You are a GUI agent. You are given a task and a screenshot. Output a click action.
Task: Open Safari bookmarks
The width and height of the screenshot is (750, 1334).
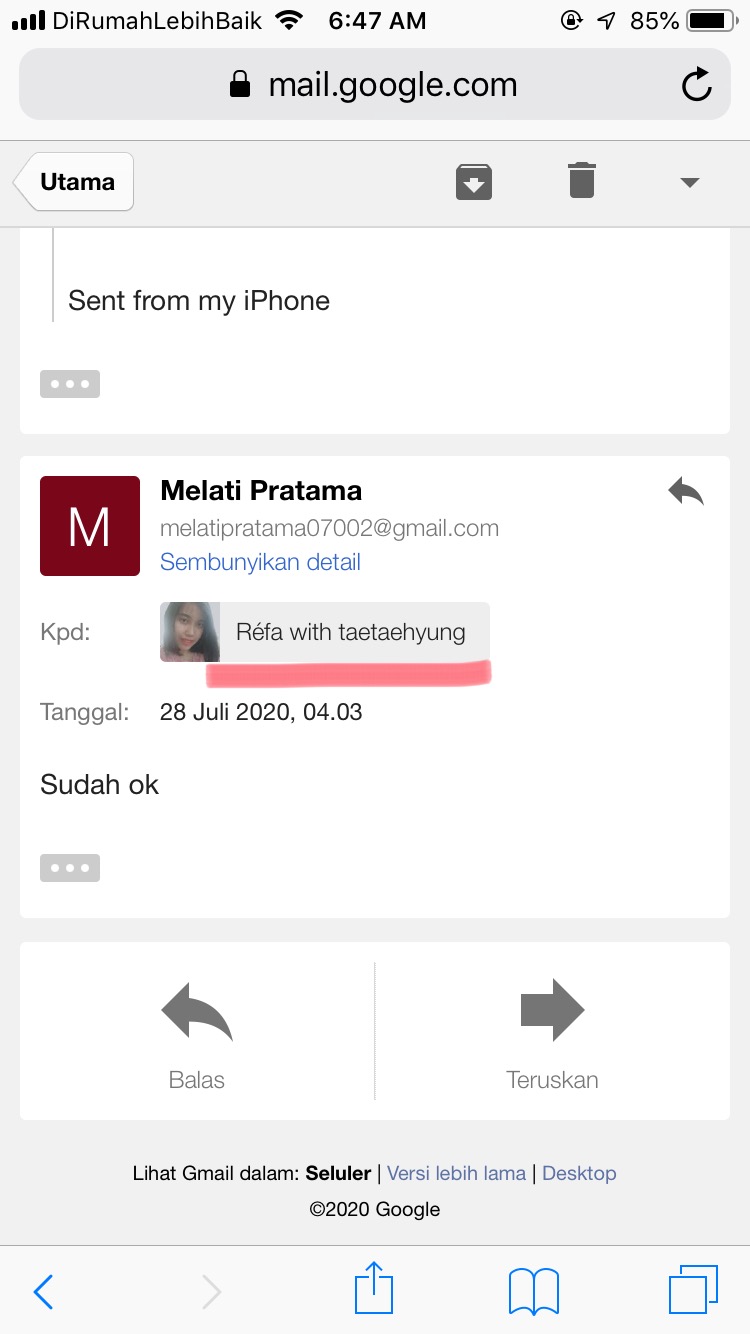point(534,1291)
